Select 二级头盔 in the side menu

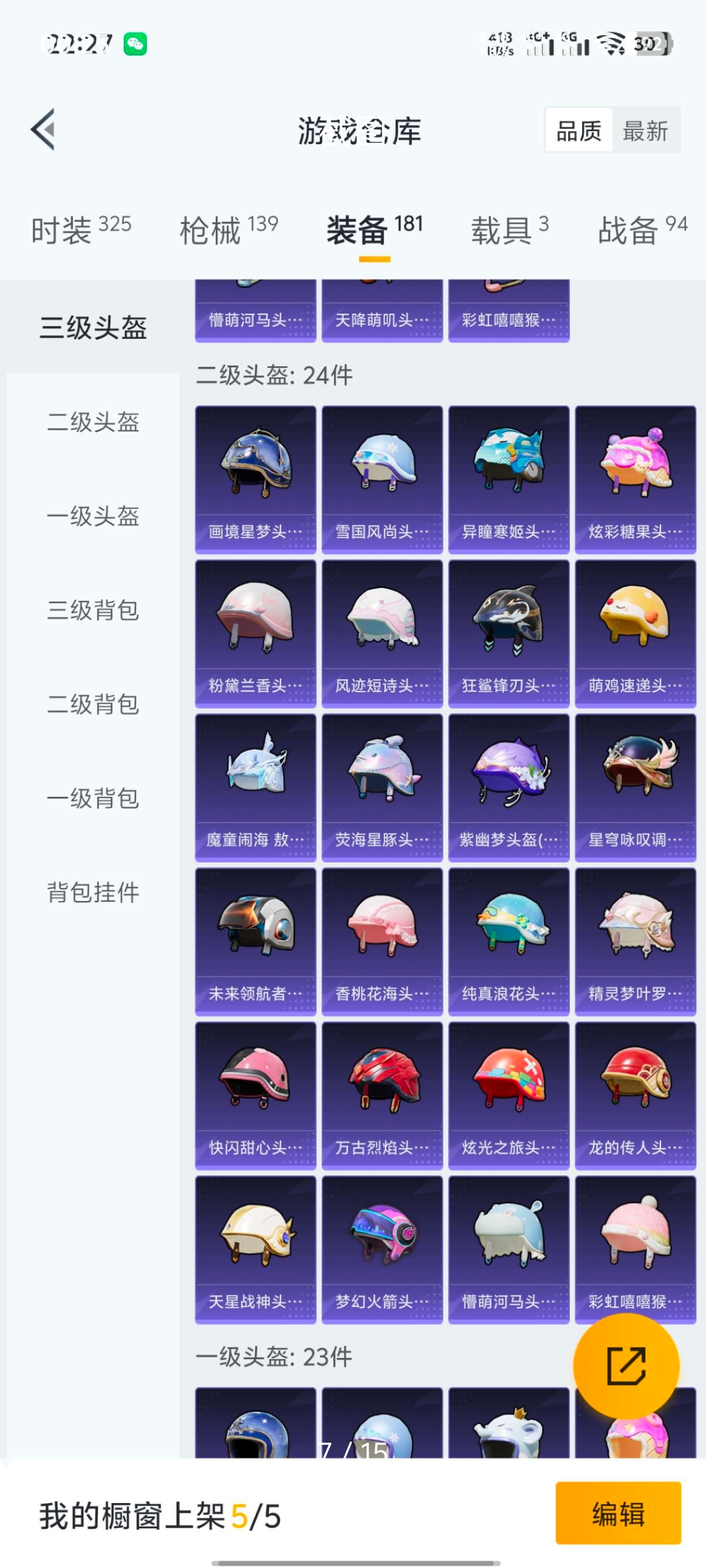[93, 421]
